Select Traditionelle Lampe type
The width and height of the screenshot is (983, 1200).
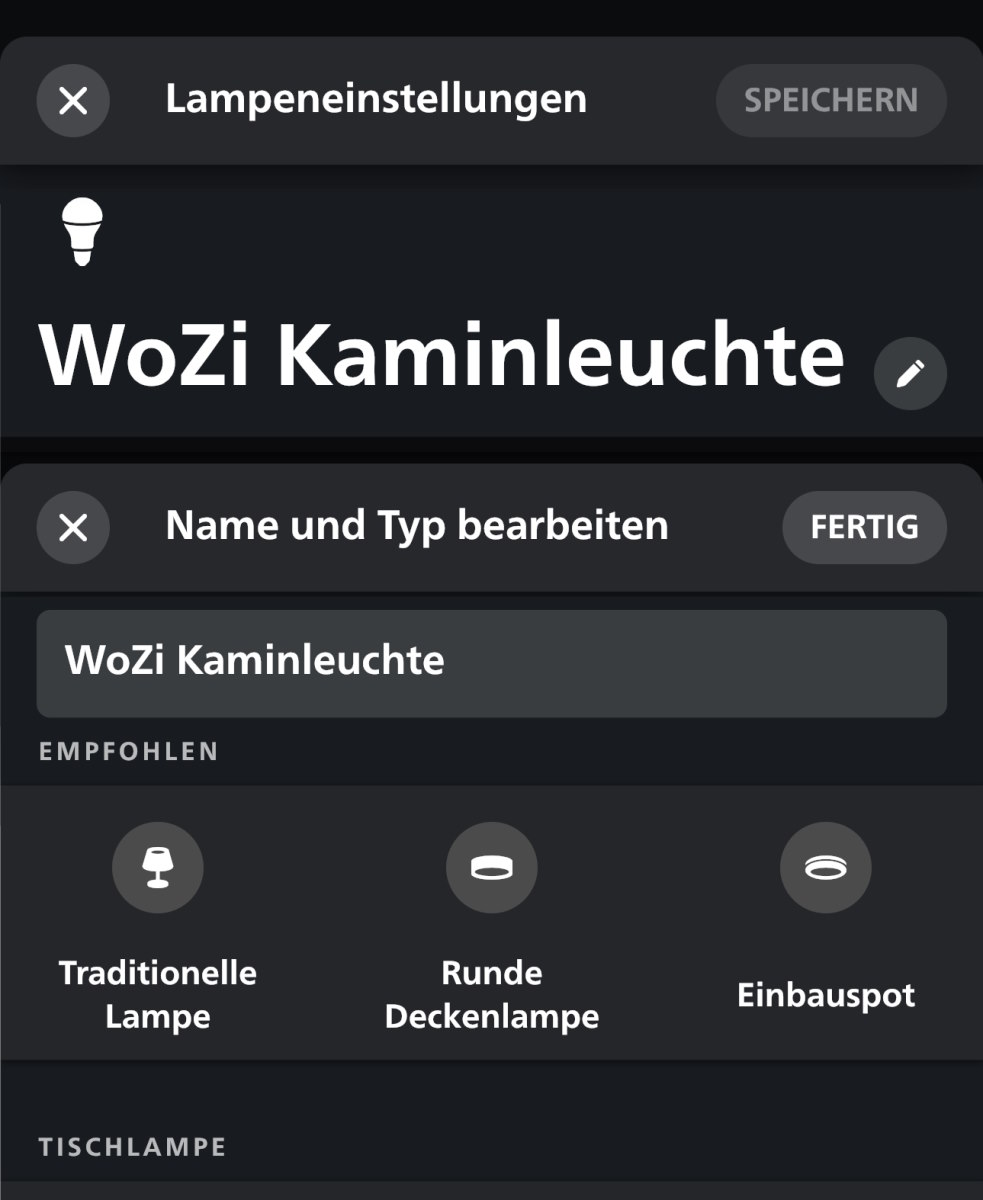(x=158, y=868)
